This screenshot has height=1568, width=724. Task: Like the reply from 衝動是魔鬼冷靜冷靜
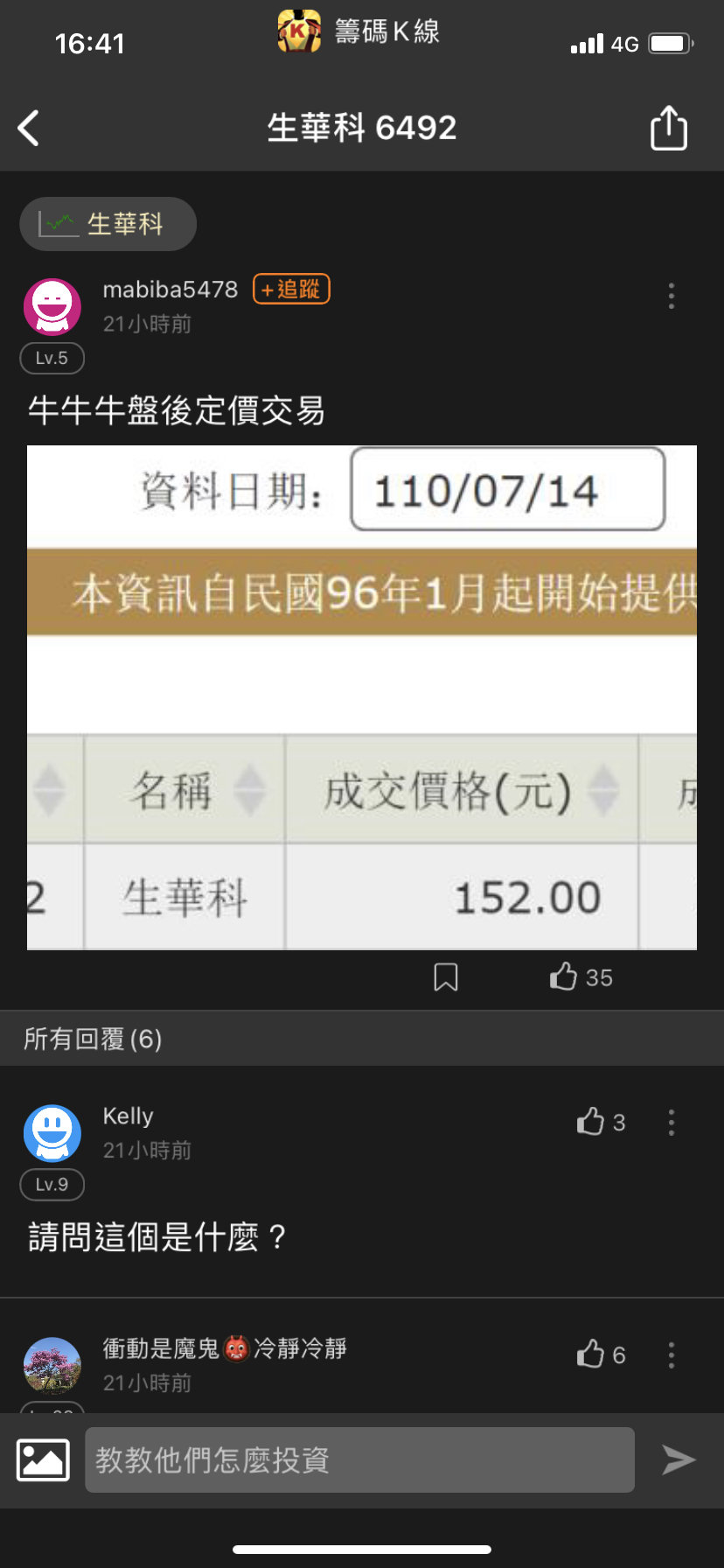coord(592,1354)
